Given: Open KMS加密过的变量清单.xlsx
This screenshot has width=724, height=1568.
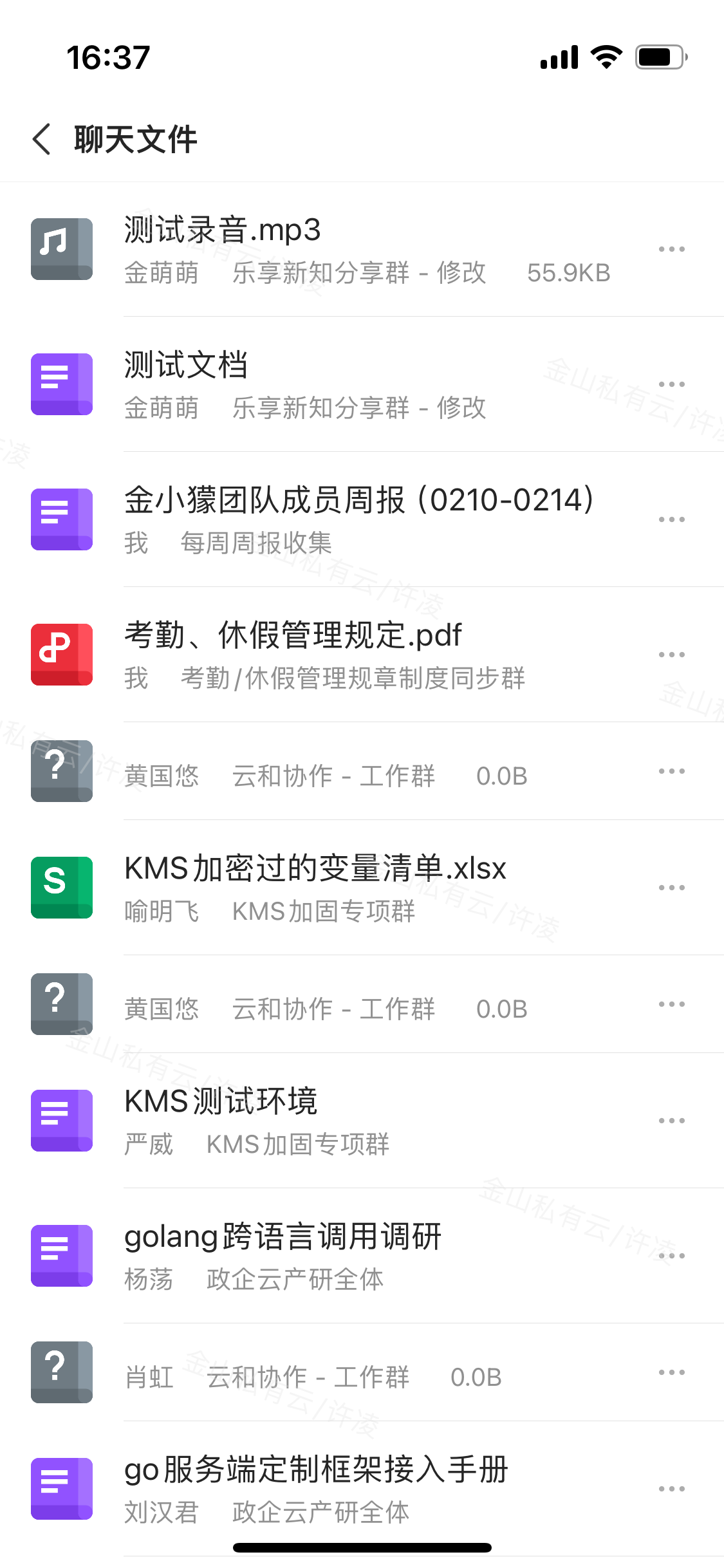Looking at the screenshot, I should [362, 888].
